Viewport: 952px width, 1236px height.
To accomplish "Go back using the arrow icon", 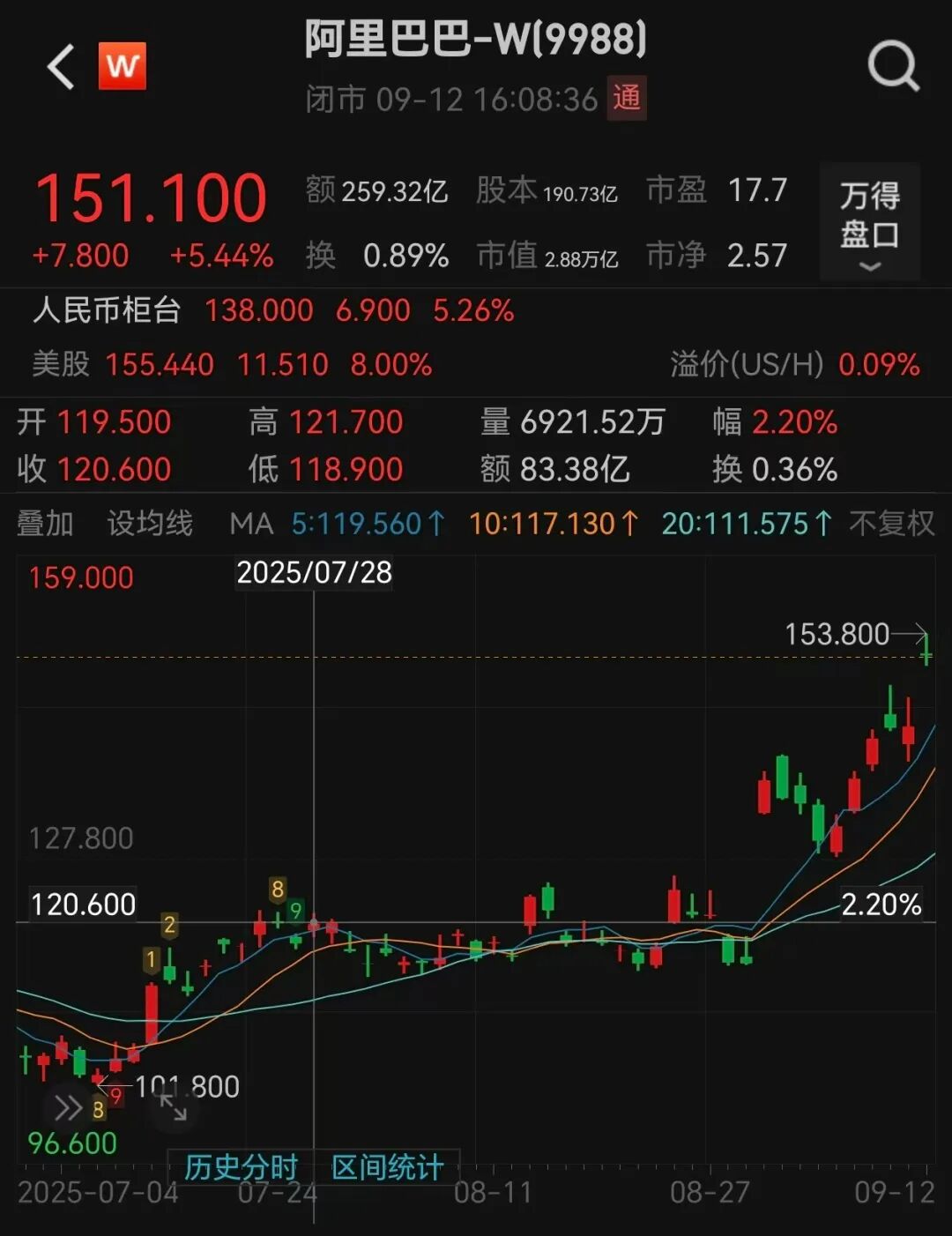I will pos(62,68).
